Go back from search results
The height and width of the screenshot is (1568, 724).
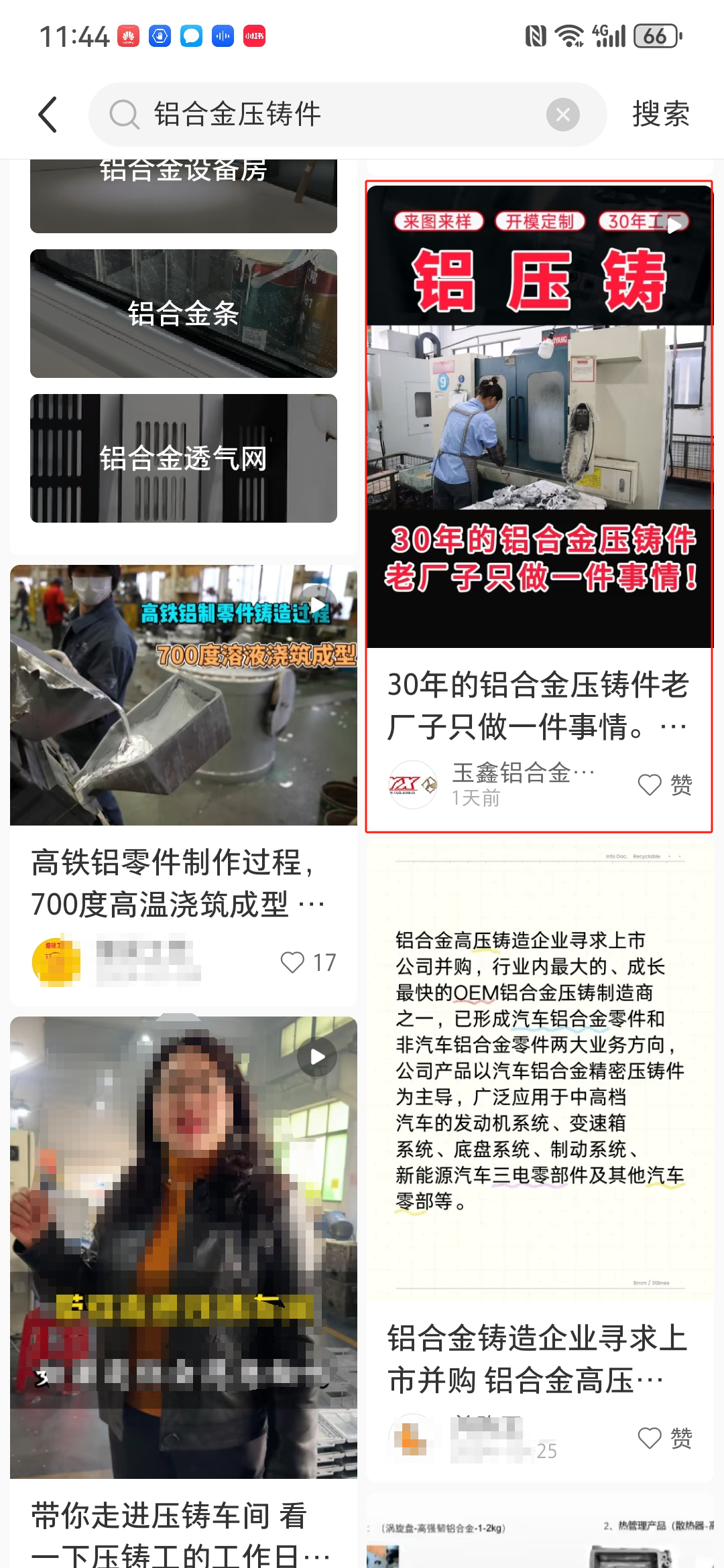coord(48,115)
